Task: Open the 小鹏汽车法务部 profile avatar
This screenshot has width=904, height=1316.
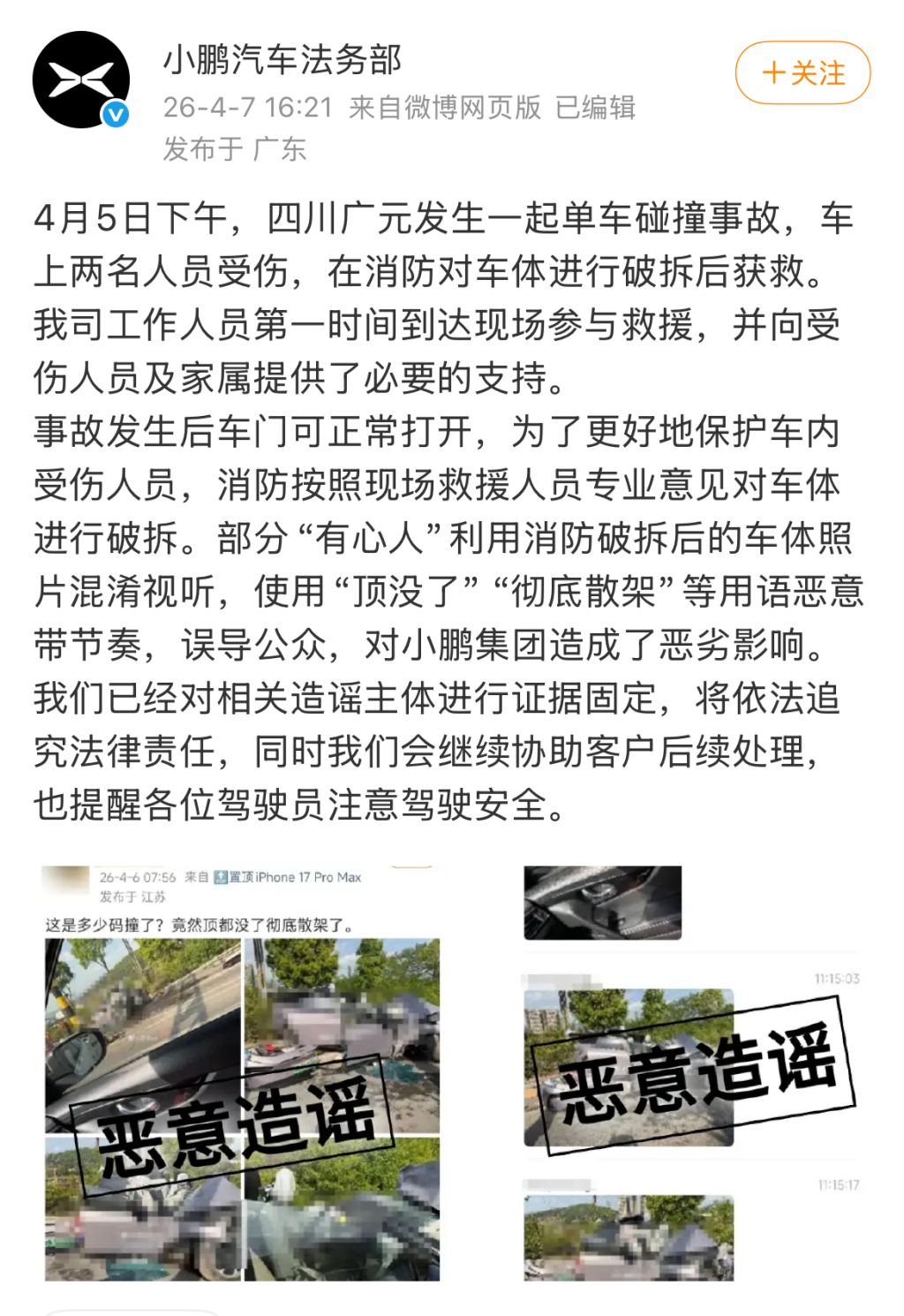Action: [x=81, y=79]
